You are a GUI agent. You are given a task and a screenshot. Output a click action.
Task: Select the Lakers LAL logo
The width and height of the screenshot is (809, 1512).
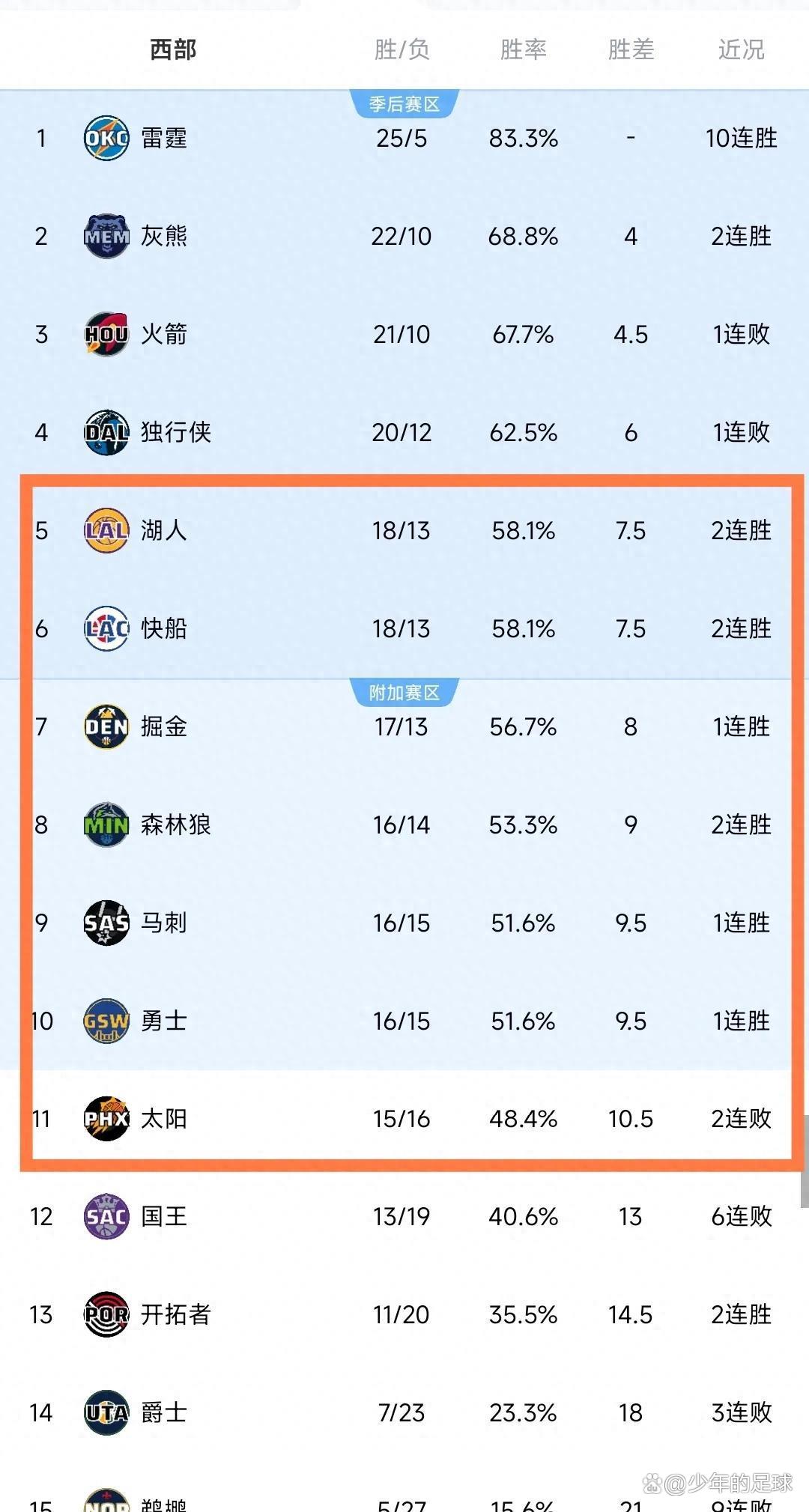coord(106,531)
